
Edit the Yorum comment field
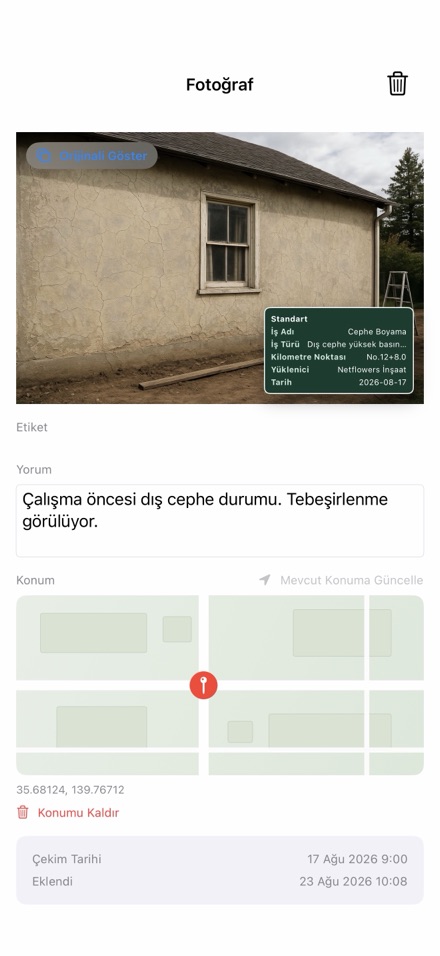[x=220, y=521]
